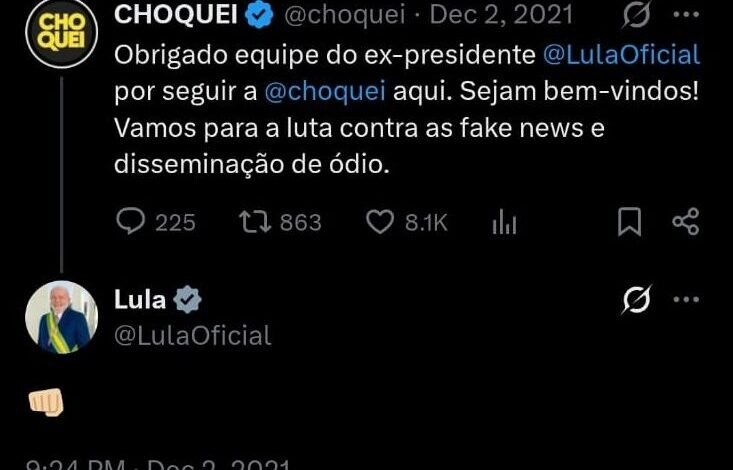Like CHOQUEI's post with 8.1K likes
This screenshot has height=470, width=733.
(380, 222)
